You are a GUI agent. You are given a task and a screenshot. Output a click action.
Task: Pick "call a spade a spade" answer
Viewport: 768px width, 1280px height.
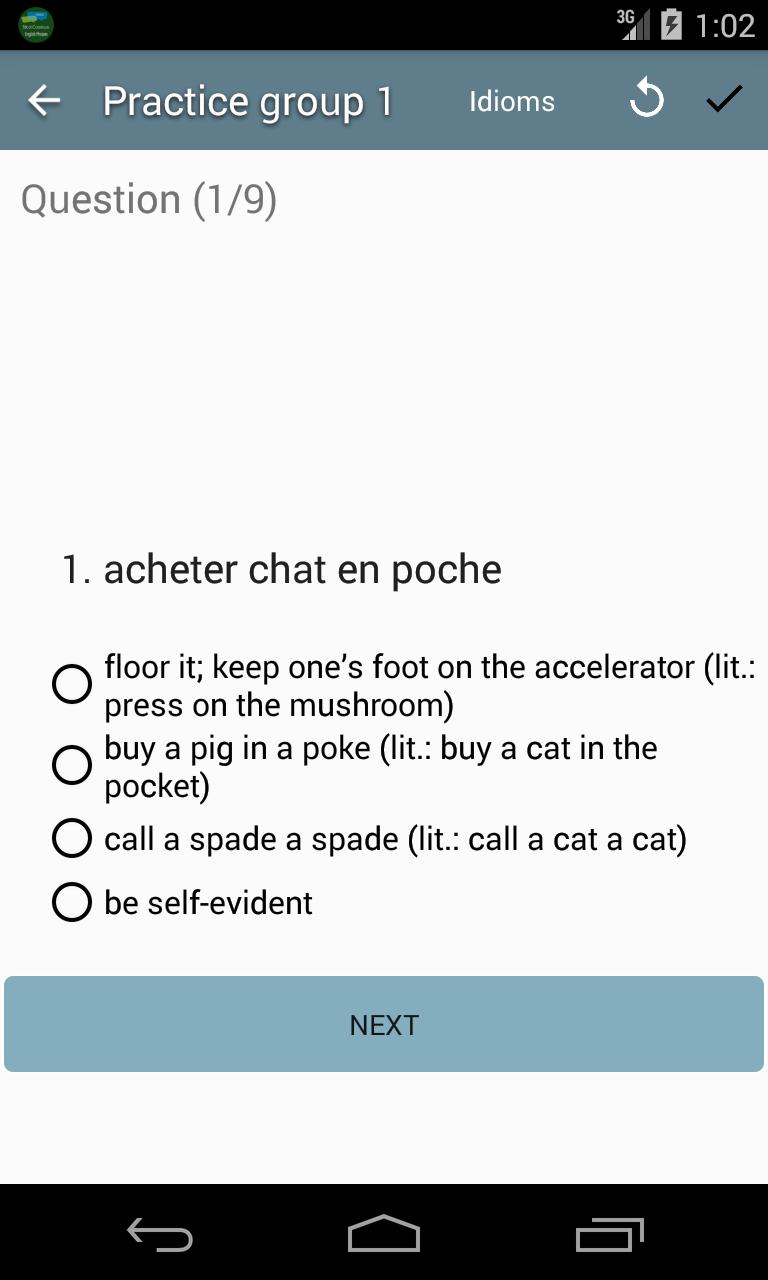tap(72, 838)
